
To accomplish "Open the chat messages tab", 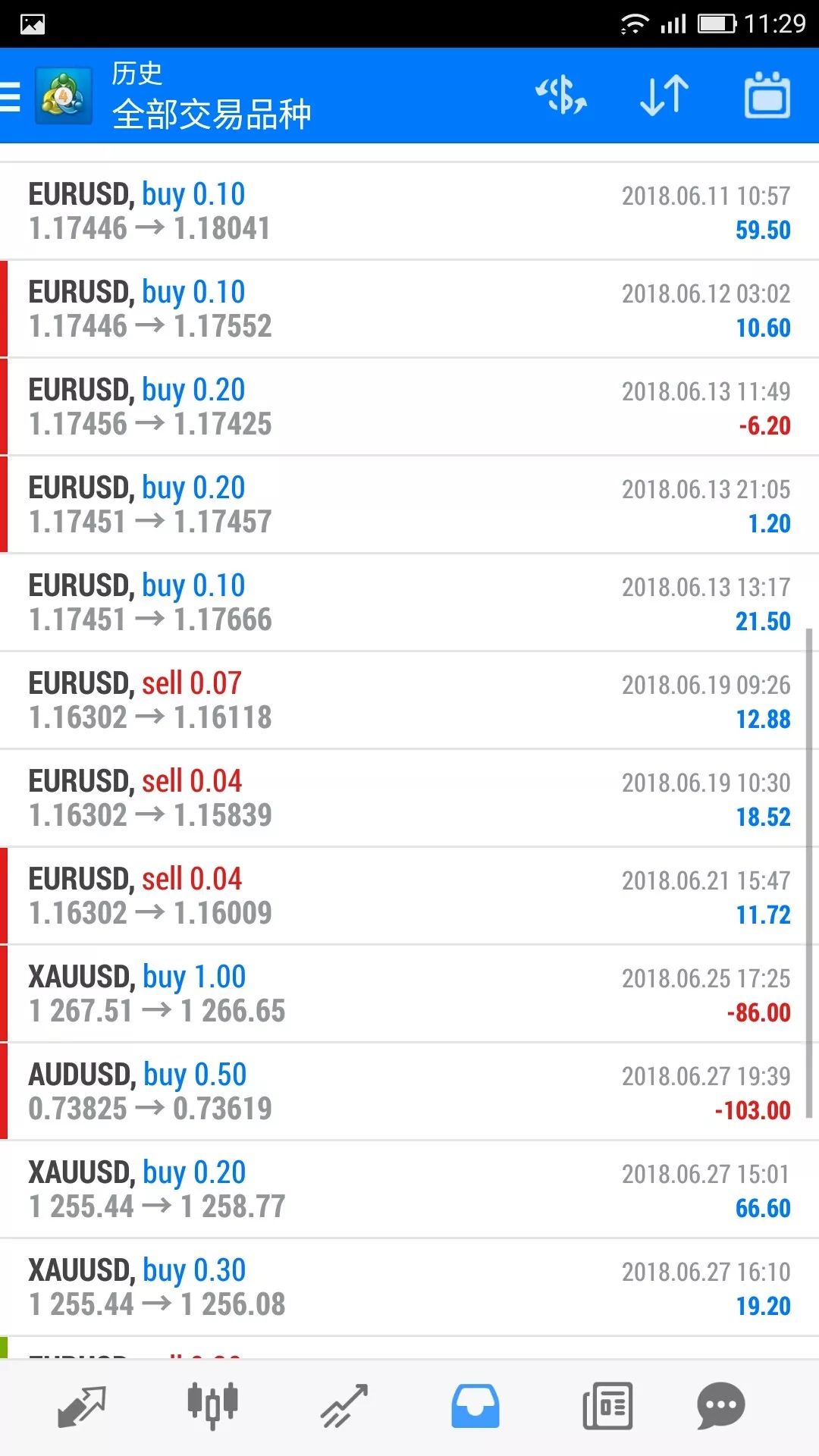I will pos(720,1407).
